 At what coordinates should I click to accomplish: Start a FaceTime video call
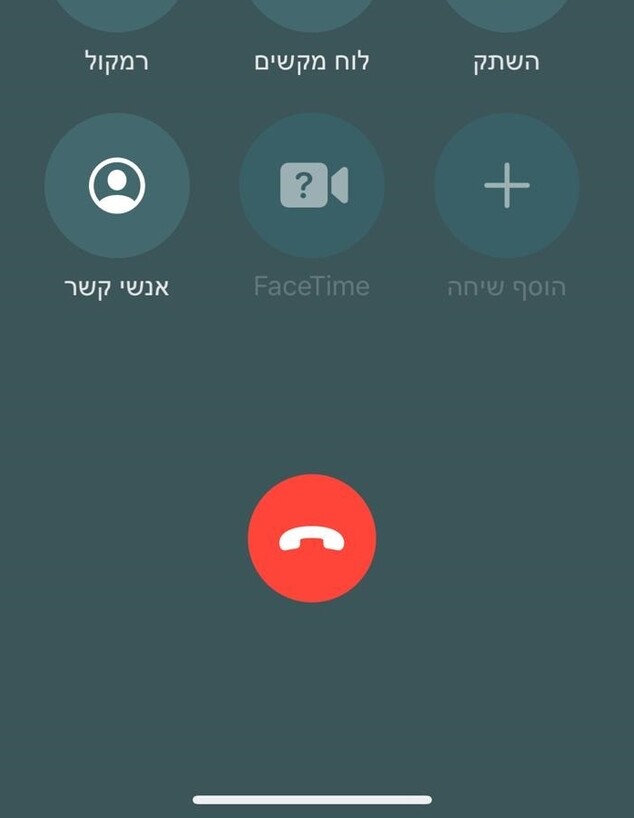[x=312, y=186]
